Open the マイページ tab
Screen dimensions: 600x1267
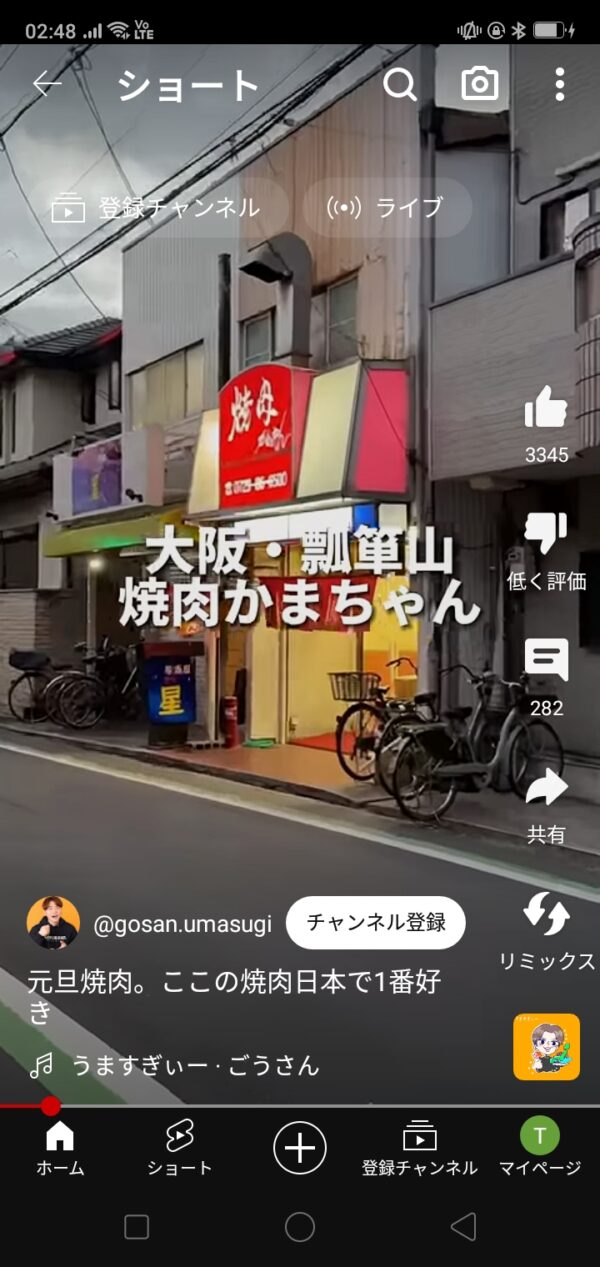coord(540,1148)
